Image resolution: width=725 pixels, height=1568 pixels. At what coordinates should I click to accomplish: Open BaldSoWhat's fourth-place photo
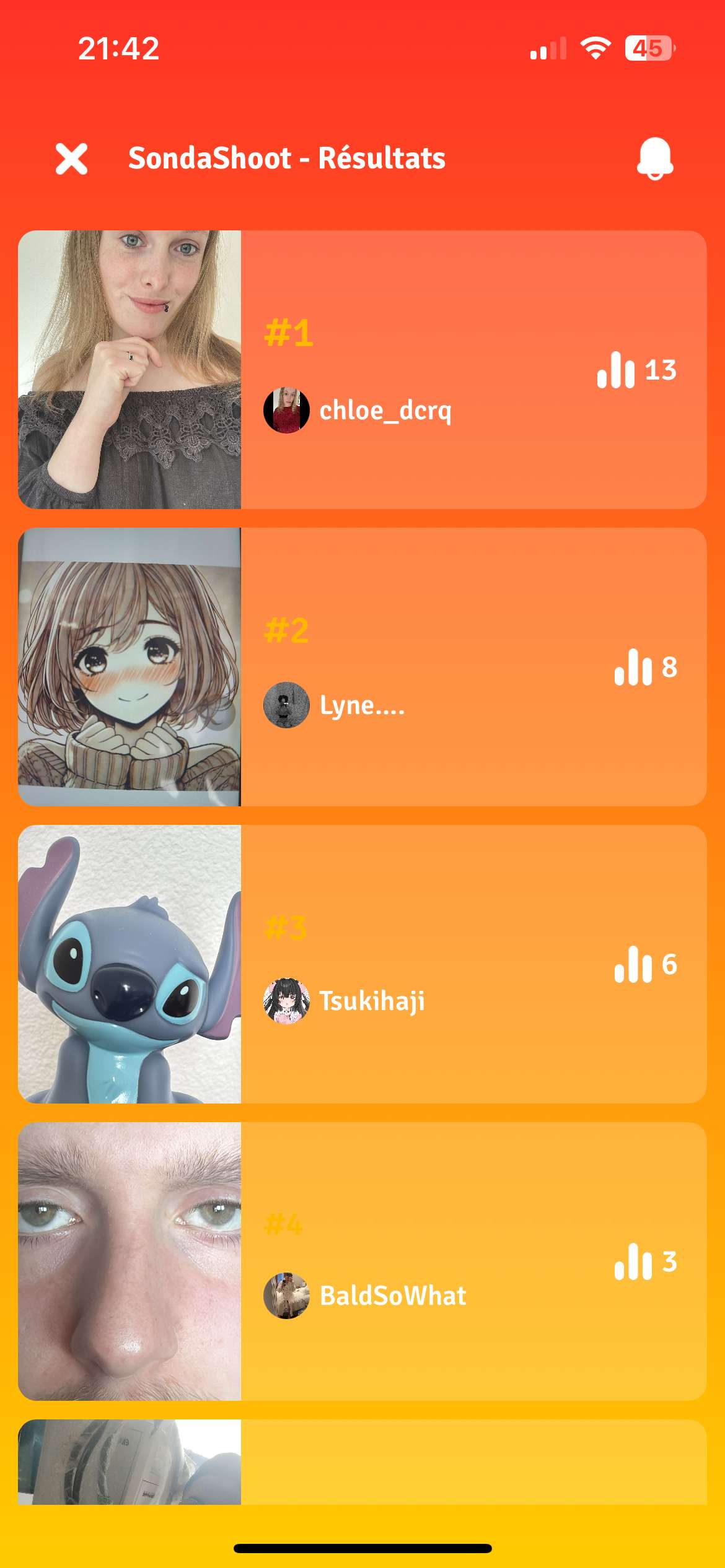130,1261
